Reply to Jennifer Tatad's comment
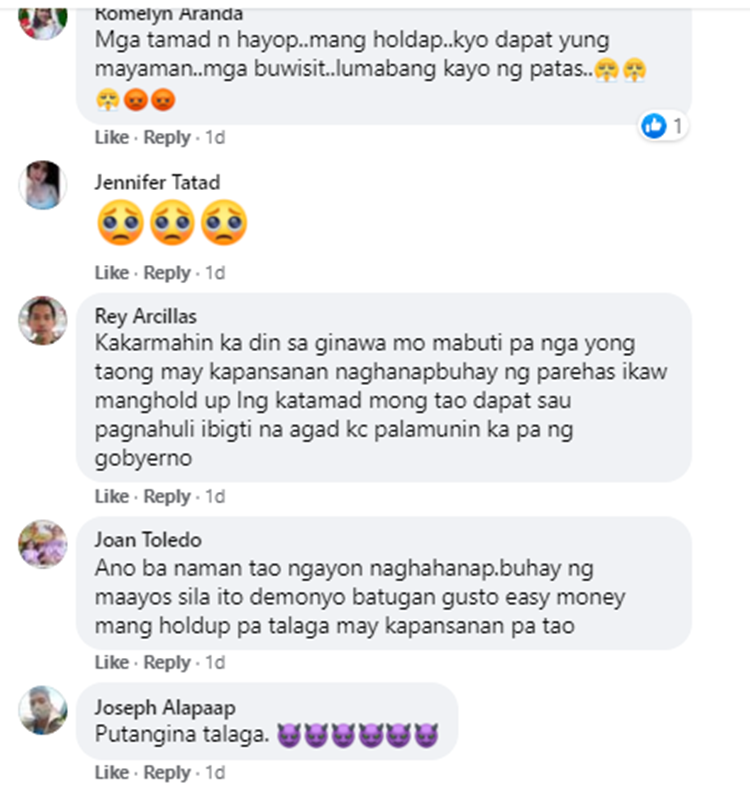The width and height of the screenshot is (750, 786). point(167,272)
